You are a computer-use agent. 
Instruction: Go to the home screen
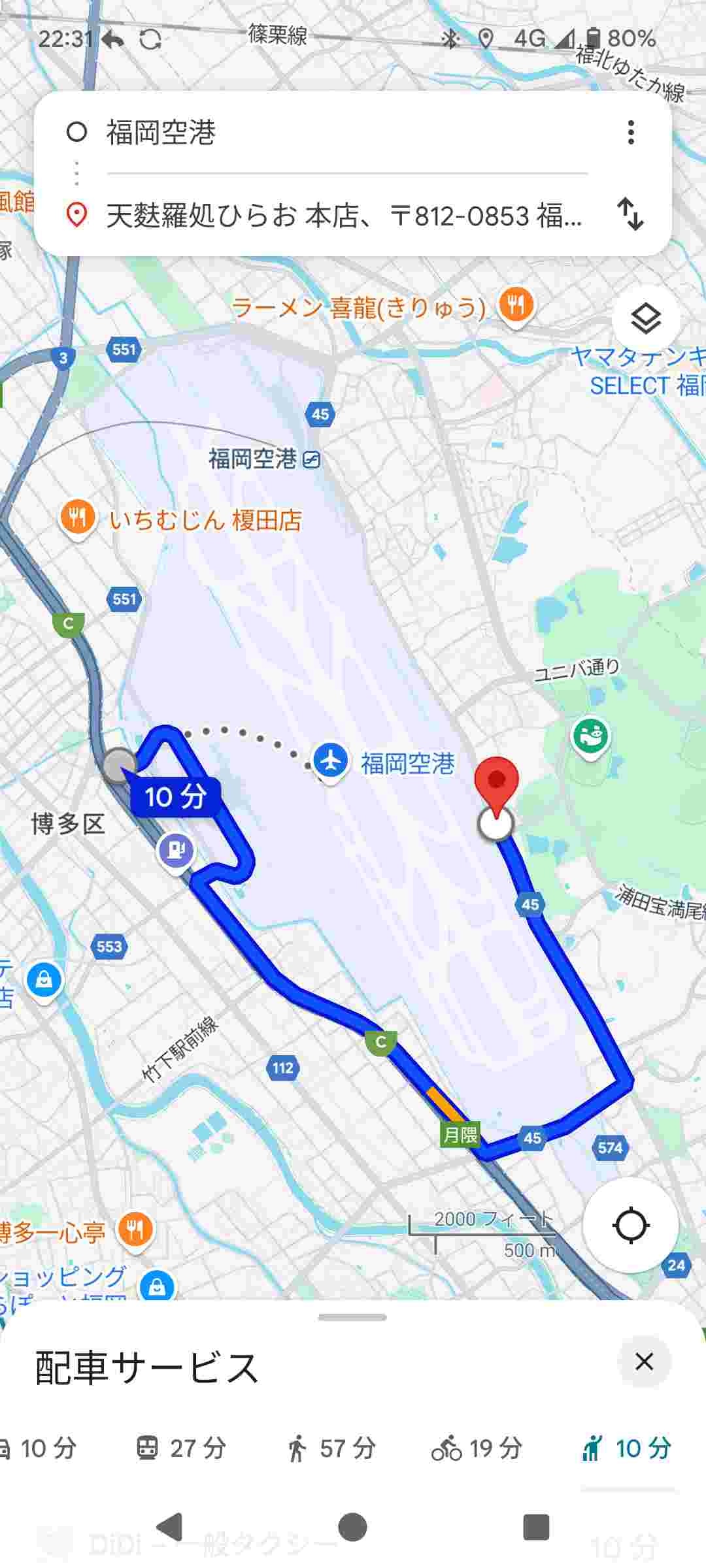click(x=352, y=1527)
